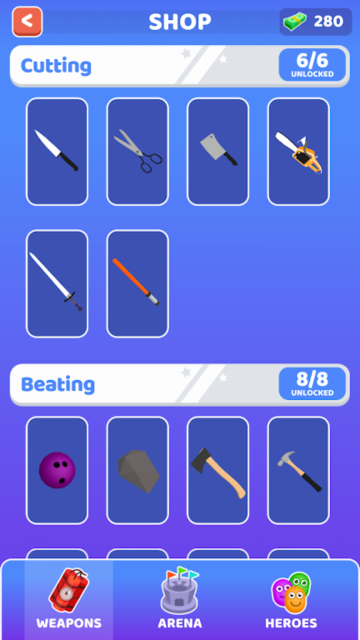Choose the axe weapon
This screenshot has width=360, height=640.
218,470
